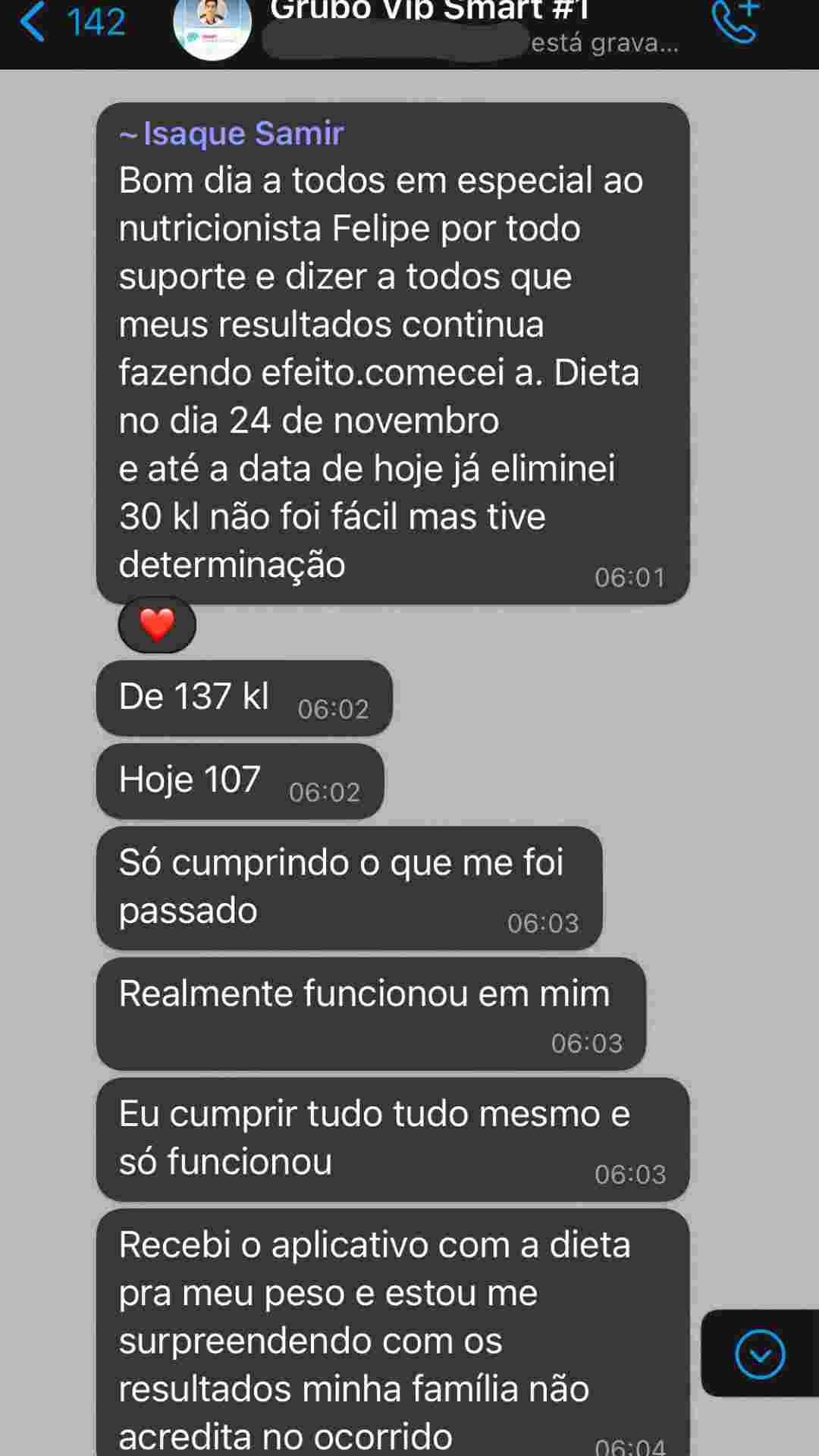View heart reaction on Isaque's message
Image resolution: width=819 pixels, height=1456 pixels.
157,626
